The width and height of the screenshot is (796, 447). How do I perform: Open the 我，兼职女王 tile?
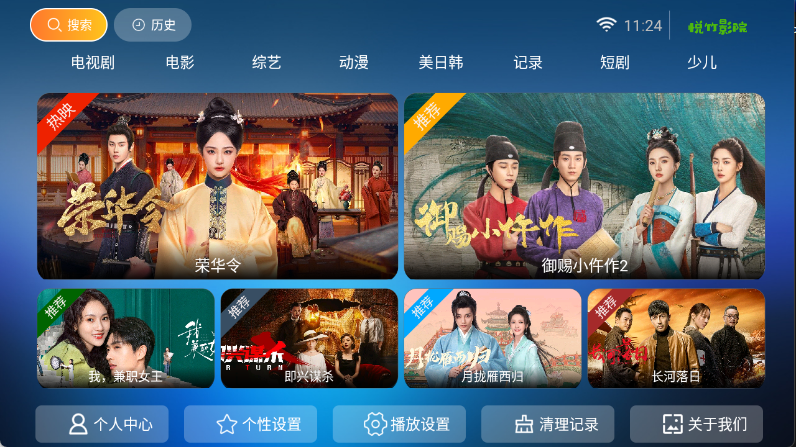tap(126, 338)
